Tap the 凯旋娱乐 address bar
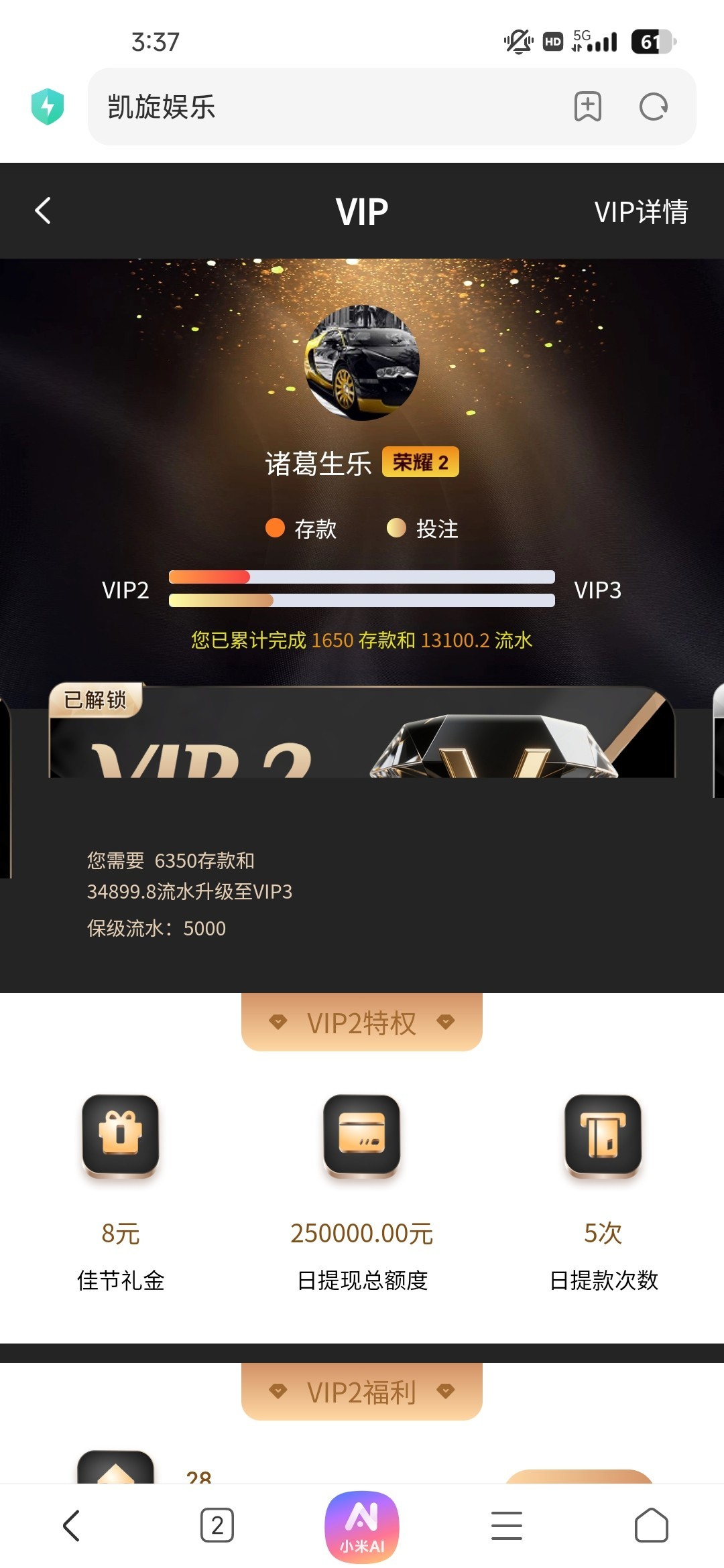 322,107
